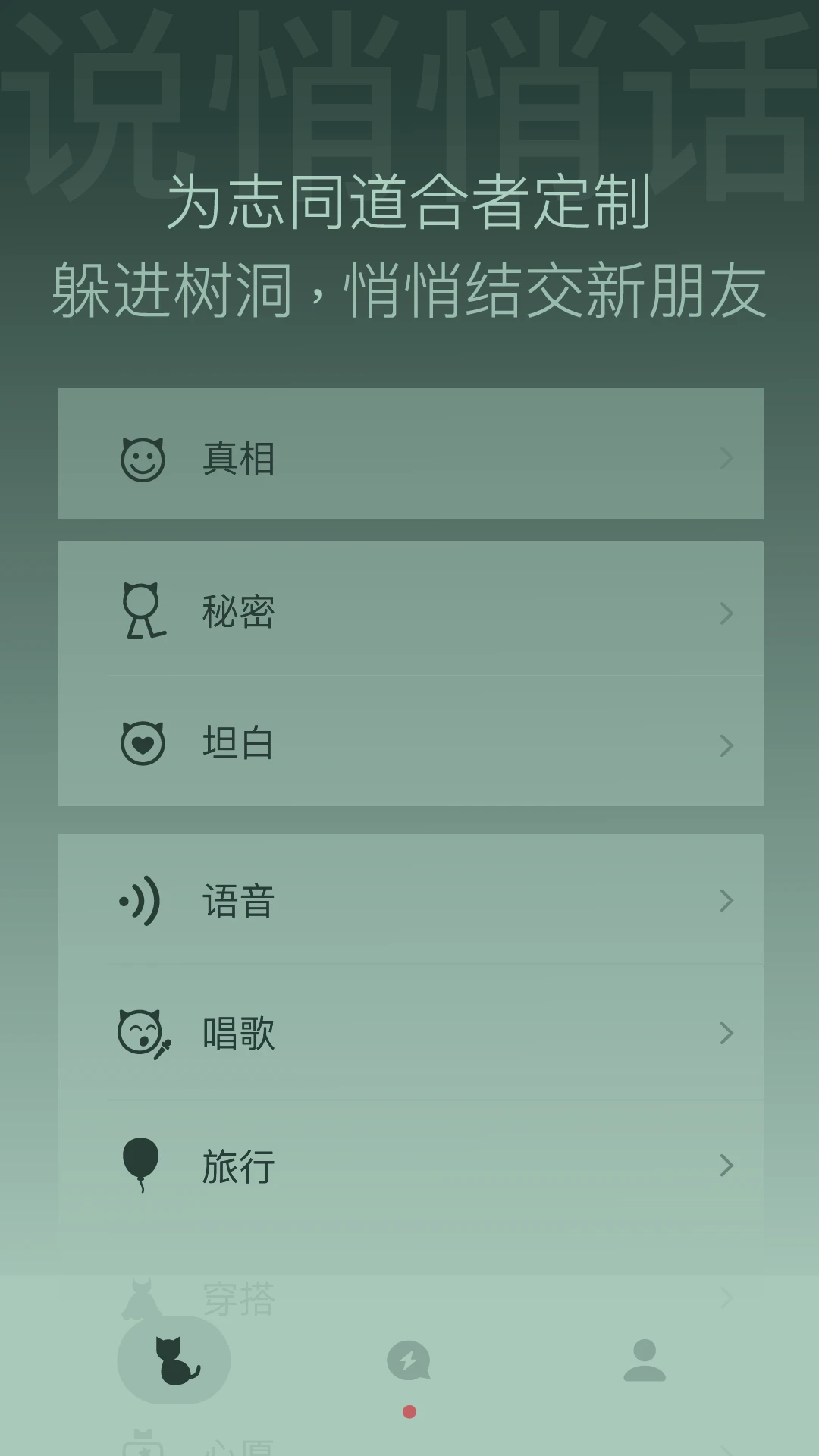
Task: Open the 语音 section via its arrow
Action: coord(726,901)
